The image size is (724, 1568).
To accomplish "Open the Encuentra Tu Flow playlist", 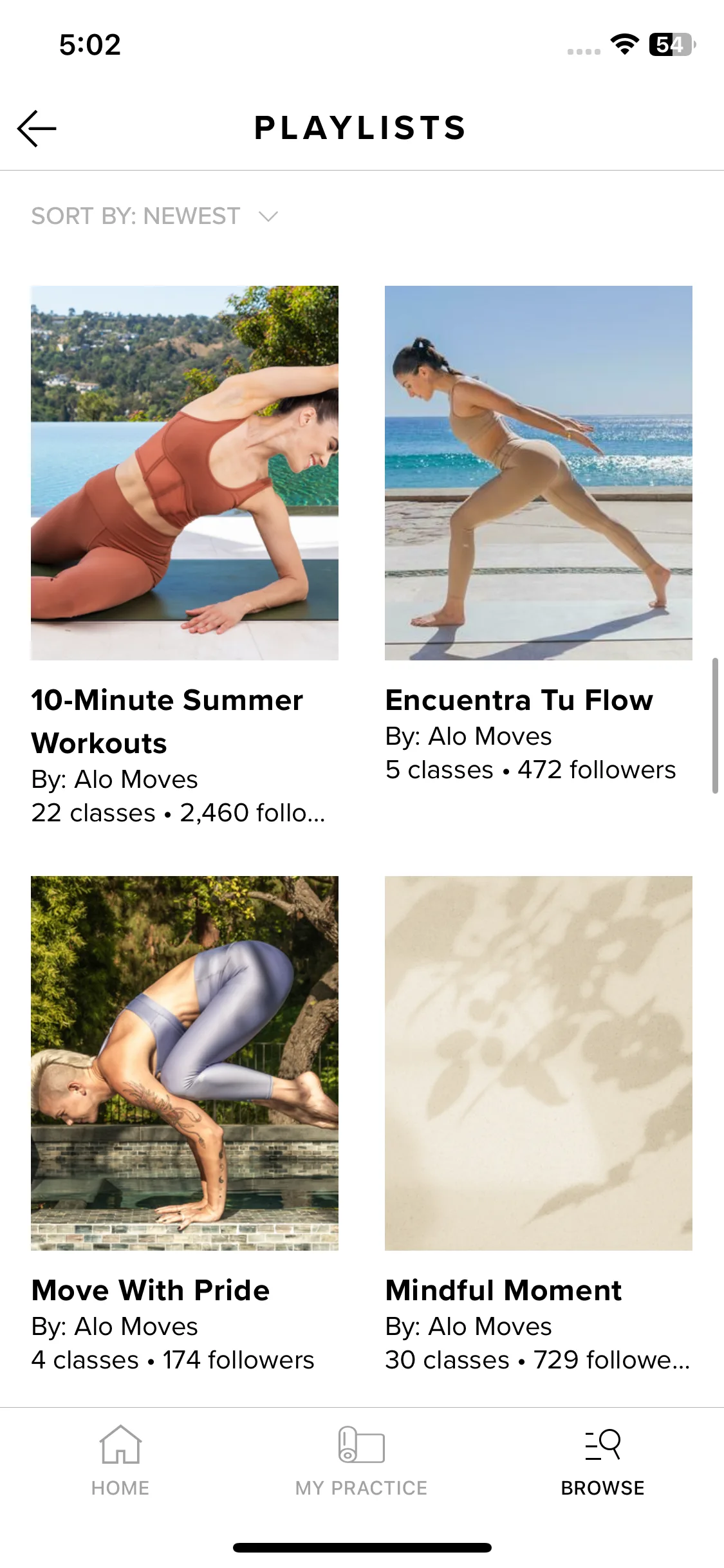I will coord(538,473).
